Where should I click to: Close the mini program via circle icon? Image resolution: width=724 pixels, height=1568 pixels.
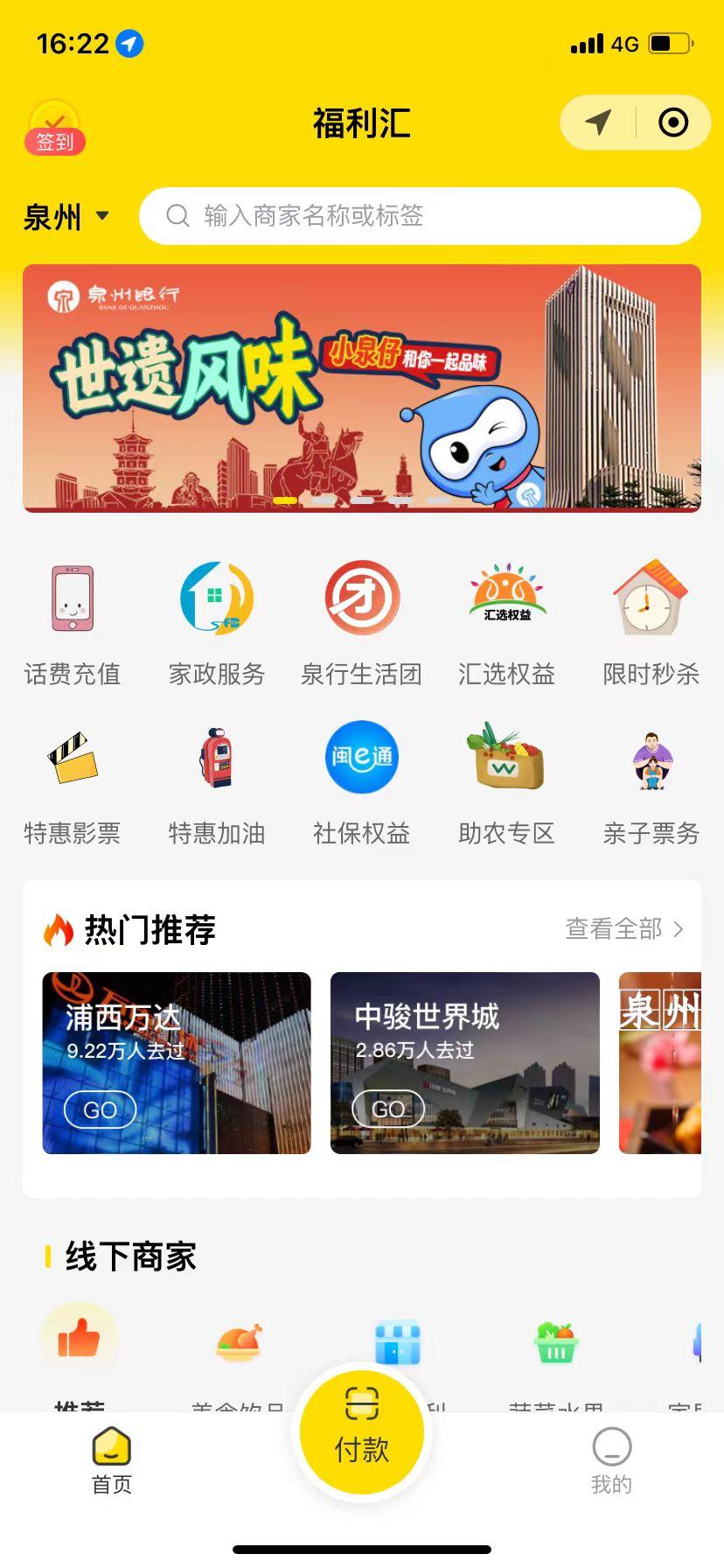[672, 122]
